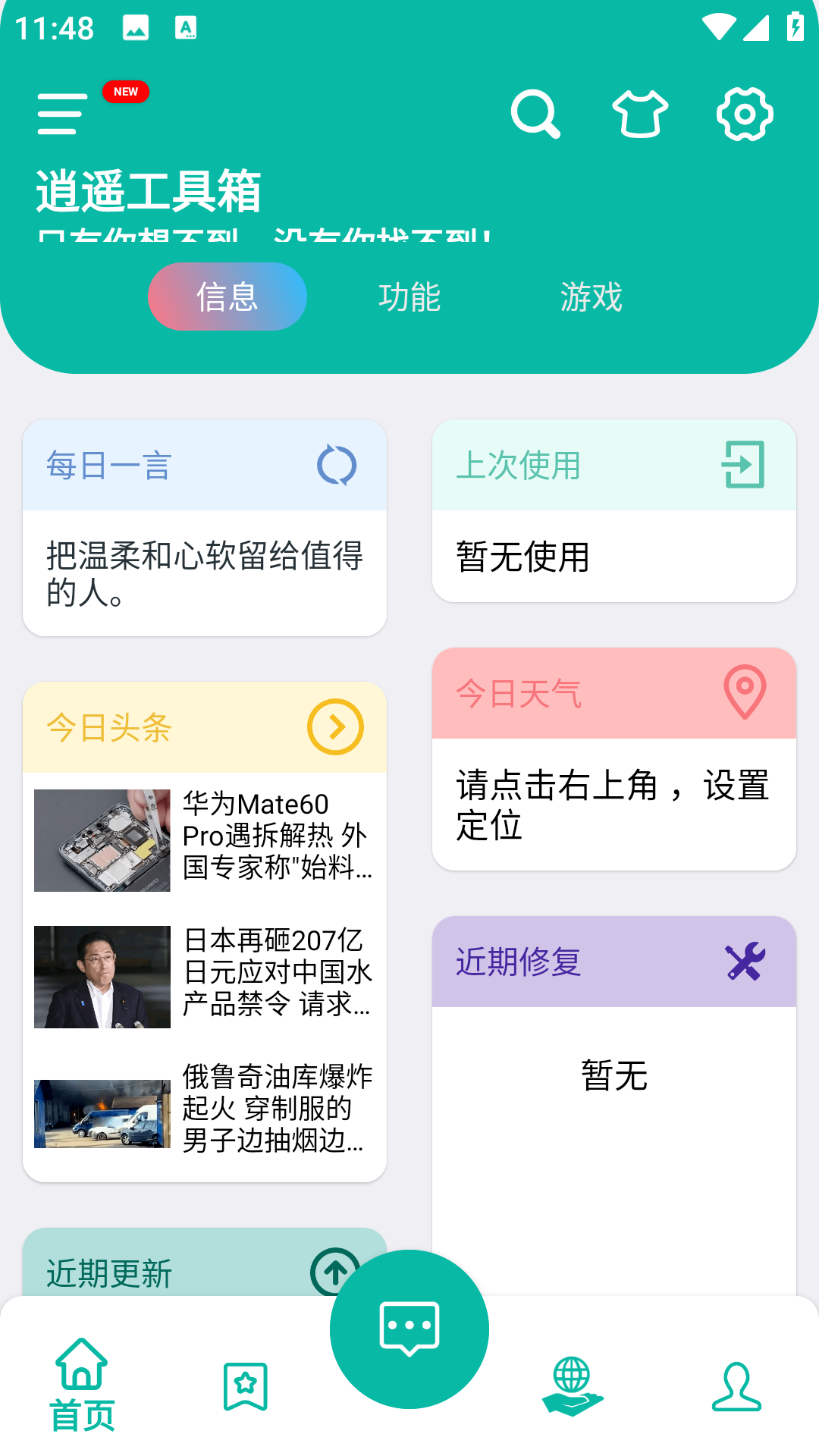Switch to the 游戏 tab
The image size is (819, 1456).
(591, 297)
